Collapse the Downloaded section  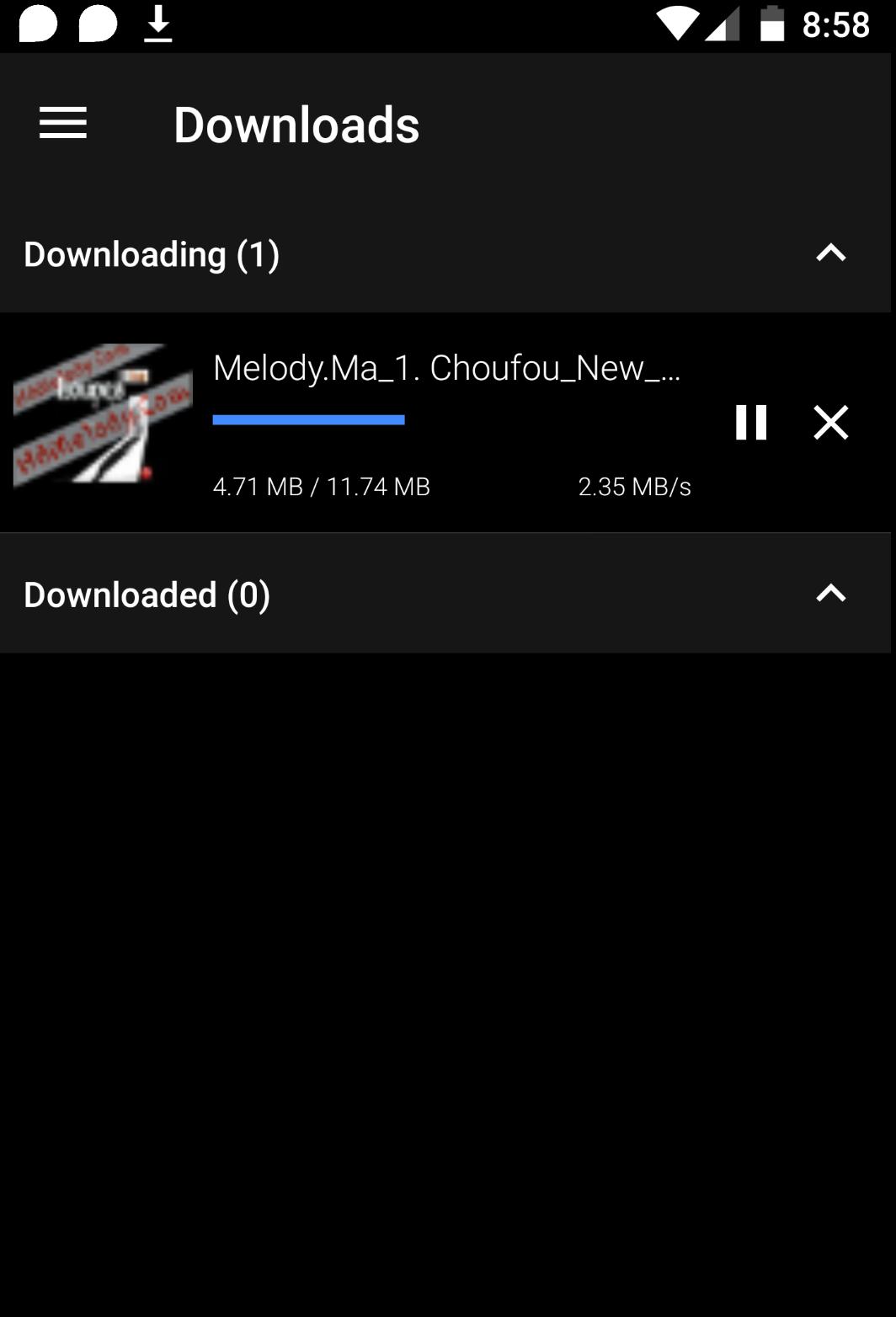[x=830, y=594]
